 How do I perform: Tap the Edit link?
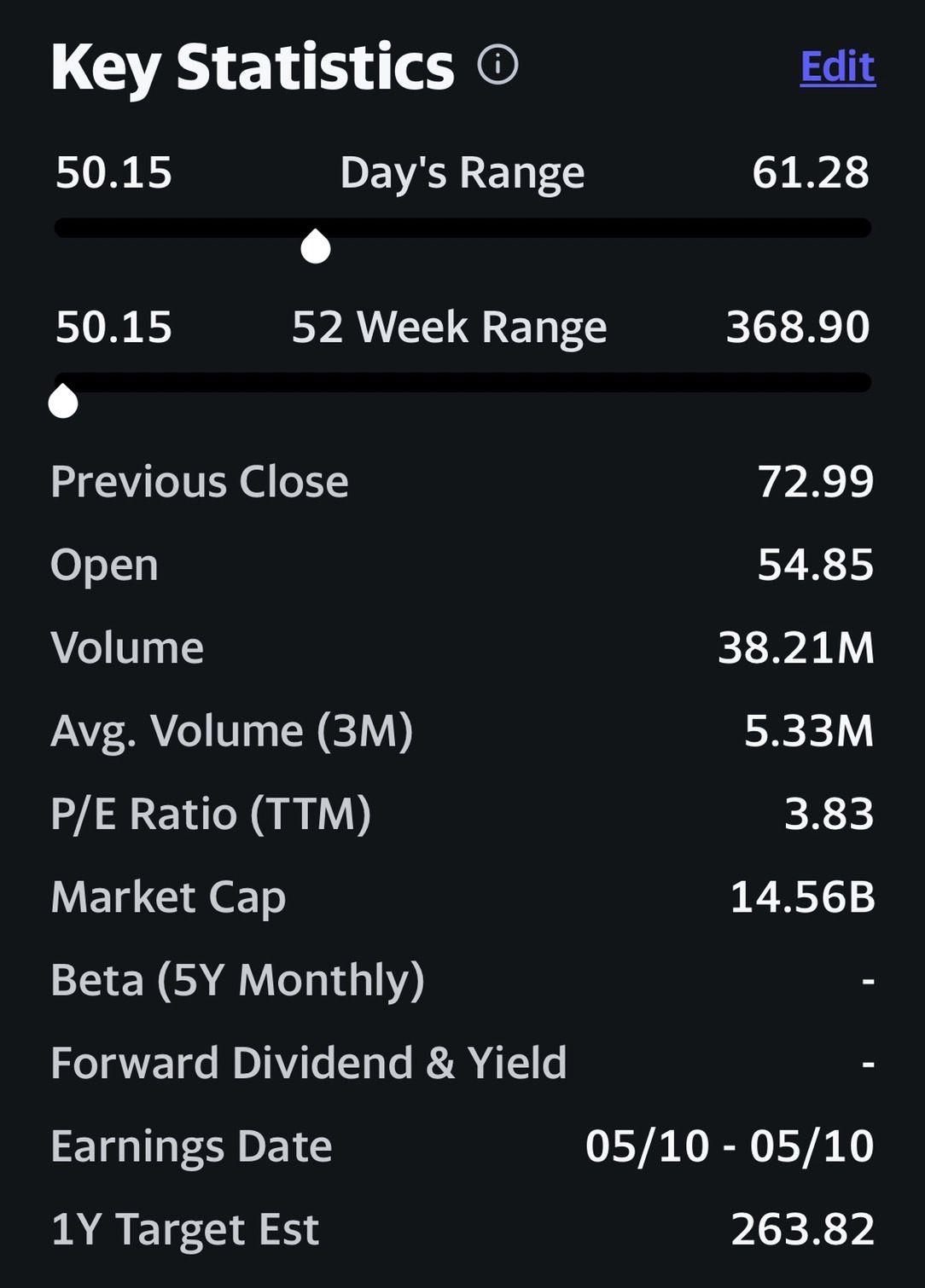[837, 67]
